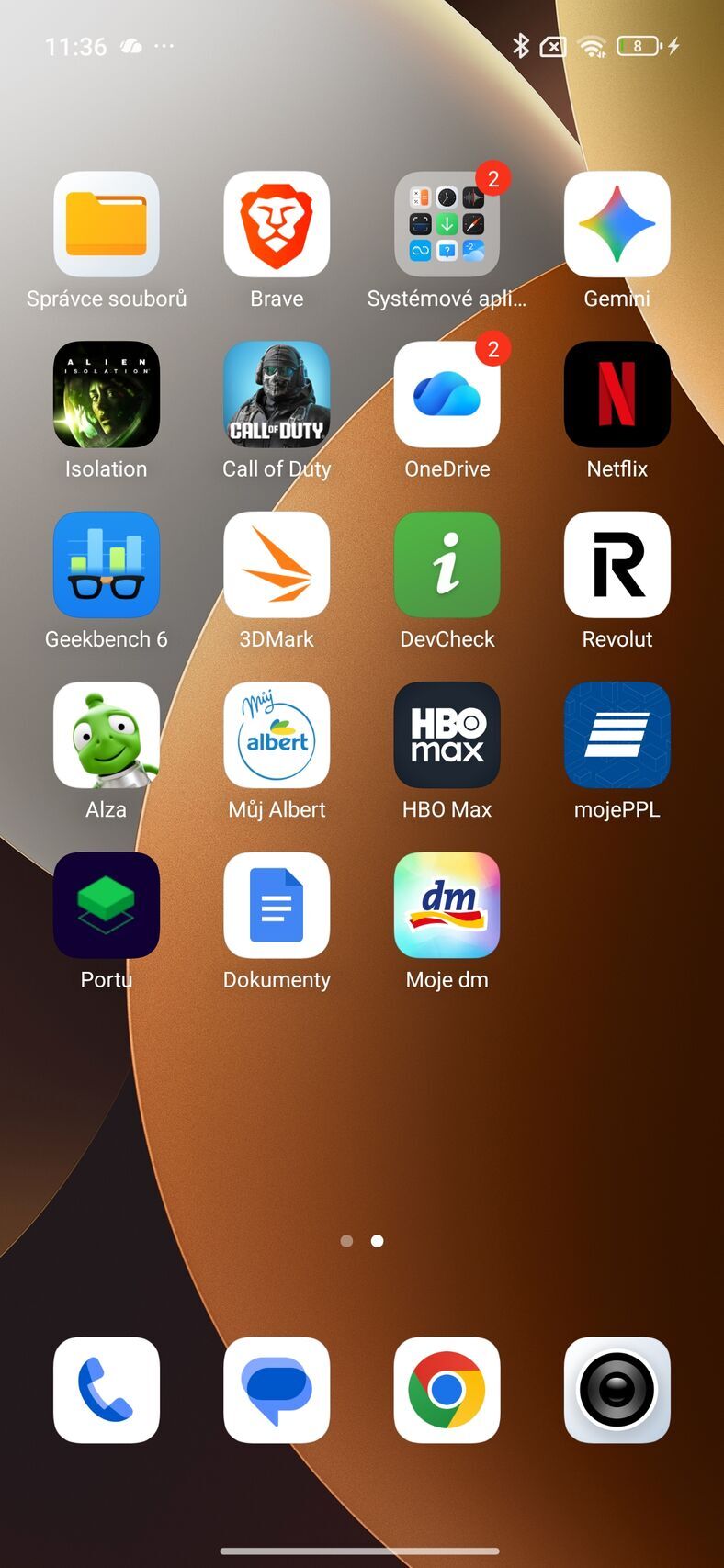This screenshot has width=724, height=1568.
Task: Open the Camera from the dock
Action: point(617,1389)
